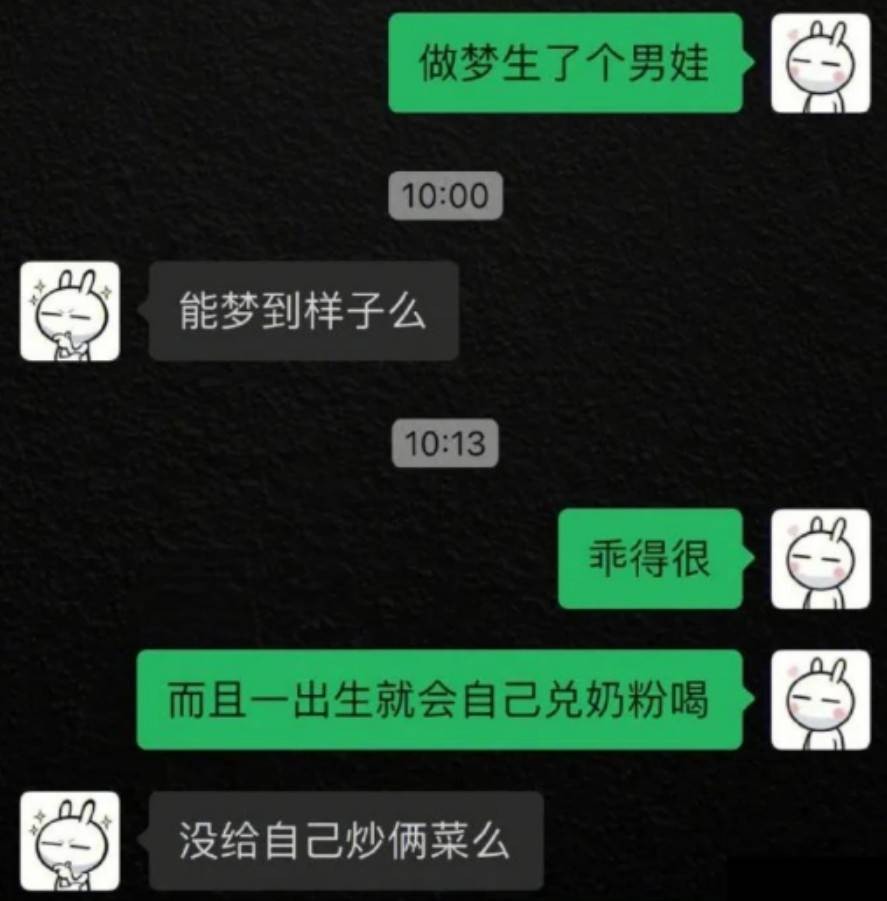The image size is (887, 901).
Task: Tap the avatar beside the 乖得很 message
Action: (820, 559)
